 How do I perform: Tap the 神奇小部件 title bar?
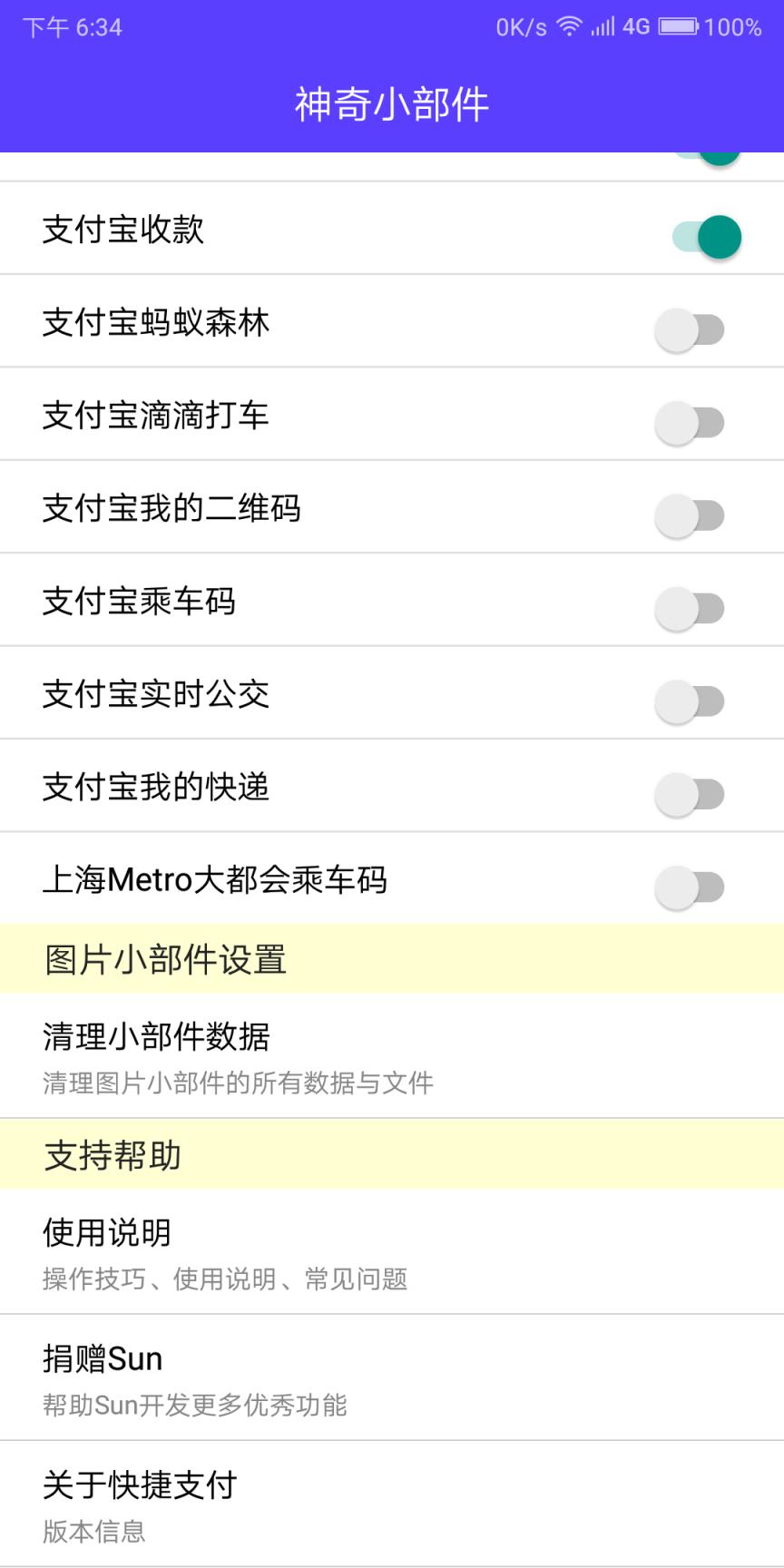[x=392, y=103]
